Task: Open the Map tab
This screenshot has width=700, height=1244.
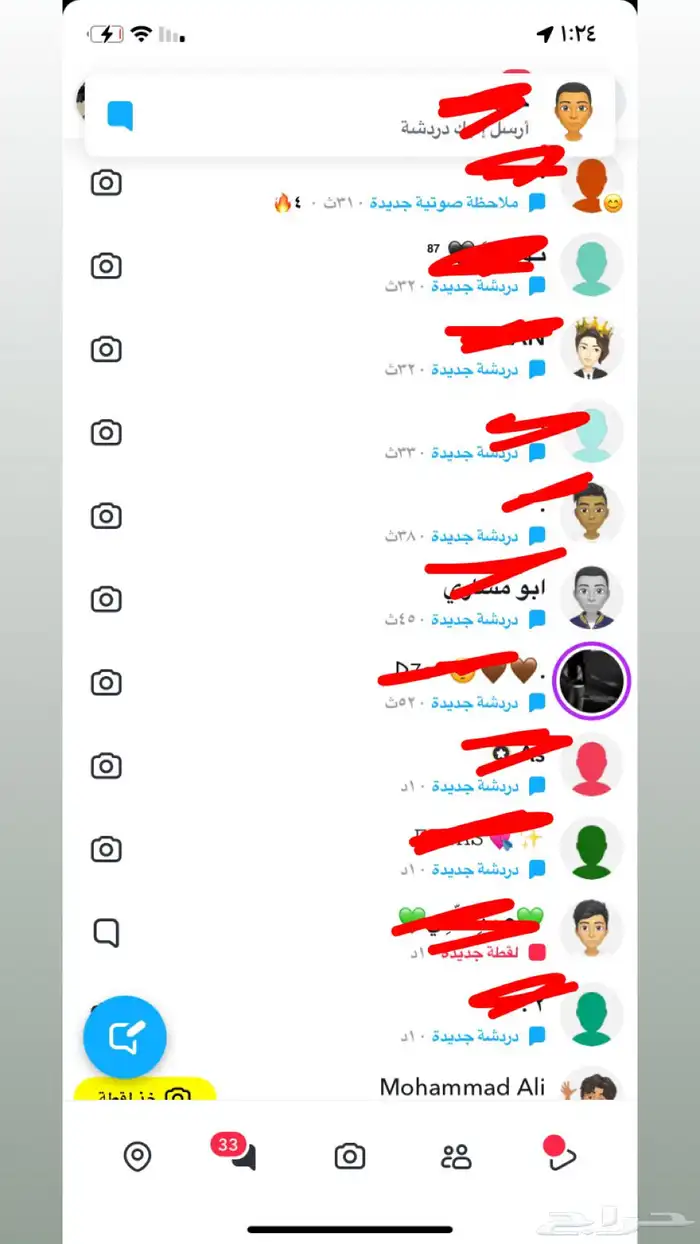Action: (x=137, y=1157)
